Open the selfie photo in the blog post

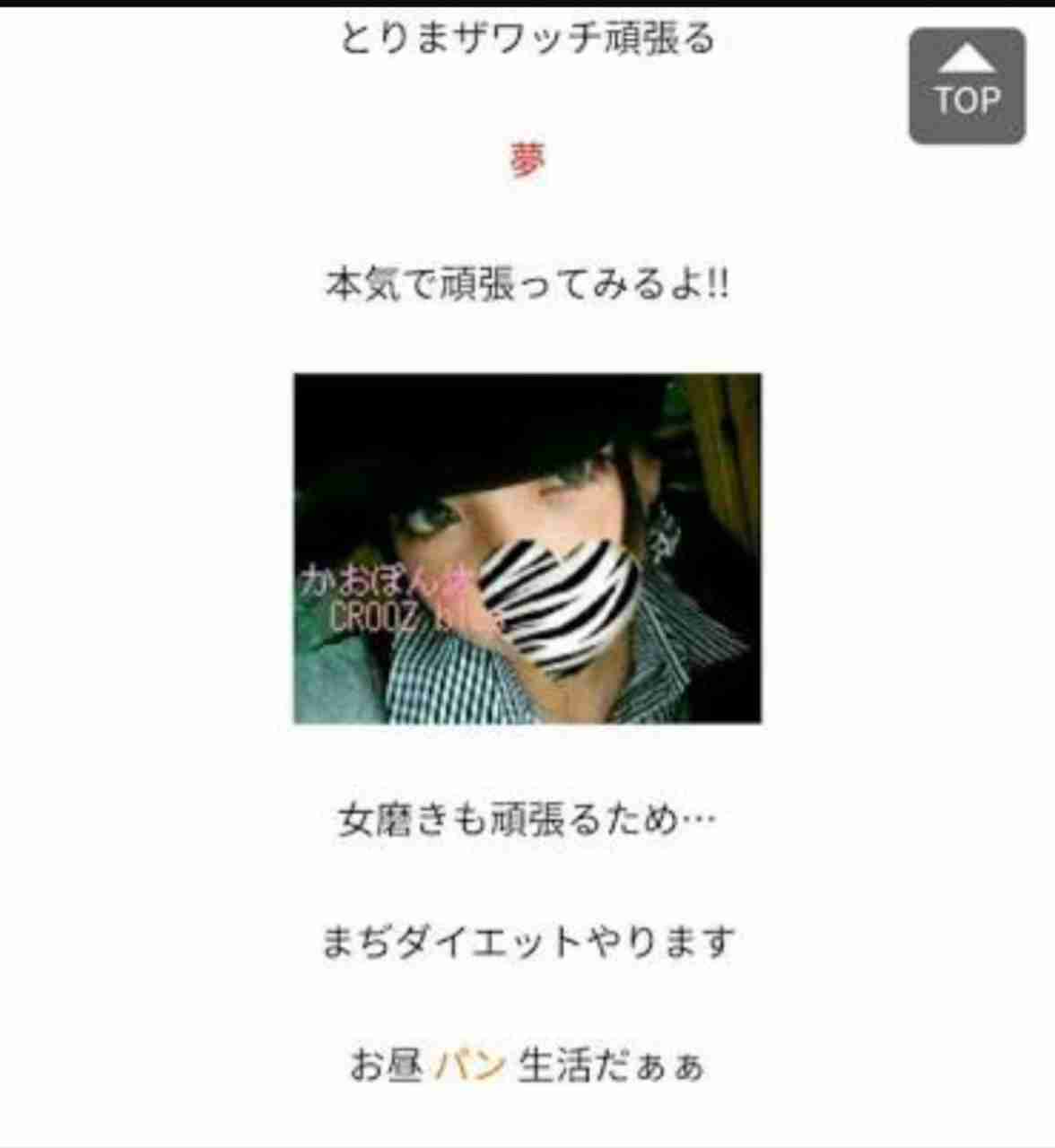tap(527, 548)
